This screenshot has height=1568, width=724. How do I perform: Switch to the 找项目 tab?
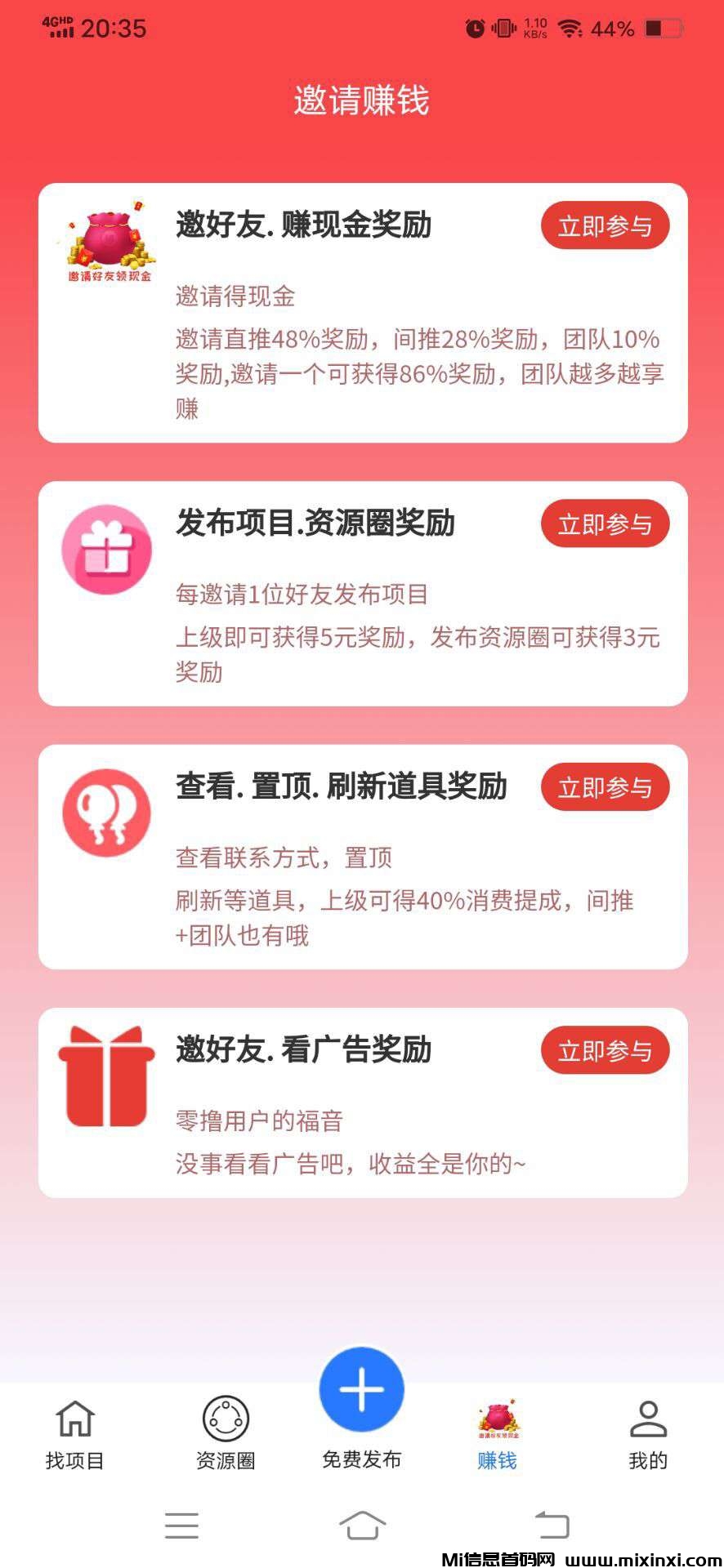pos(74,1435)
